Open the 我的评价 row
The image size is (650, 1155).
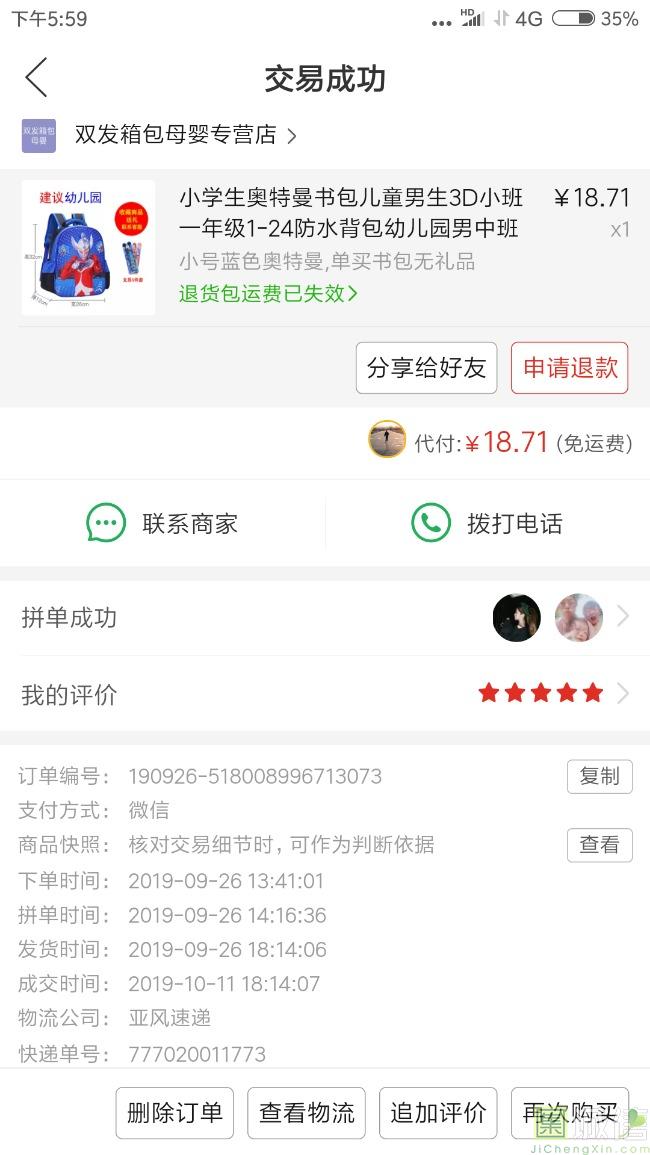pos(325,694)
